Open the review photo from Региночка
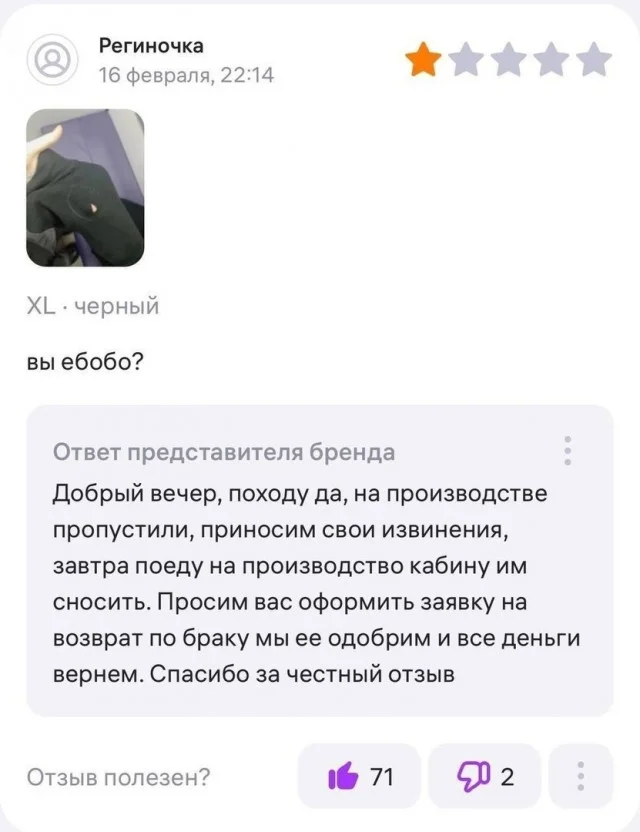Viewport: 640px width, 832px height. coord(85,188)
